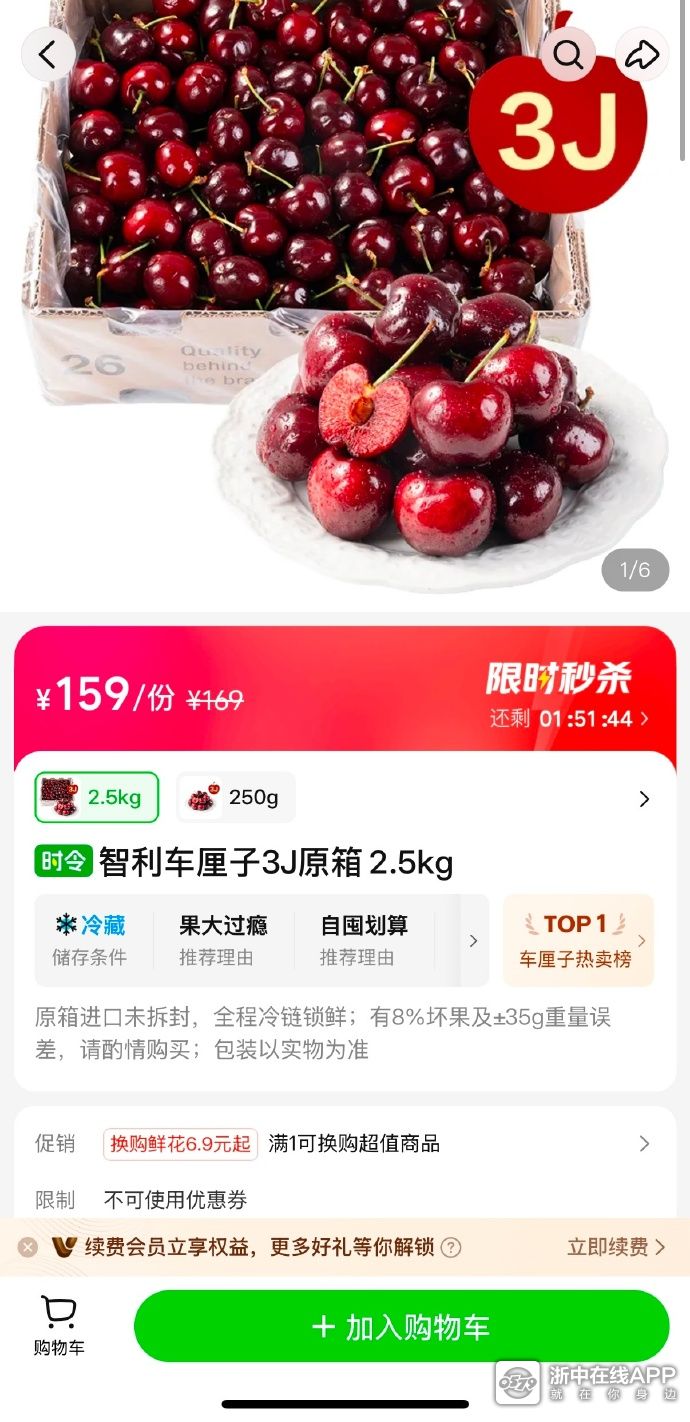This screenshot has height=1422, width=690.
Task: Select the 2.5kg size option
Action: click(97, 797)
